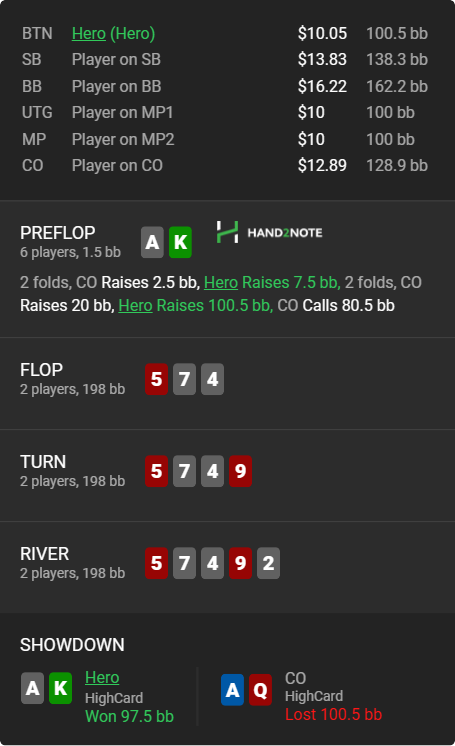The height and width of the screenshot is (746, 455).
Task: Open the Hero link in the Showdown section
Action: pyautogui.click(x=102, y=677)
